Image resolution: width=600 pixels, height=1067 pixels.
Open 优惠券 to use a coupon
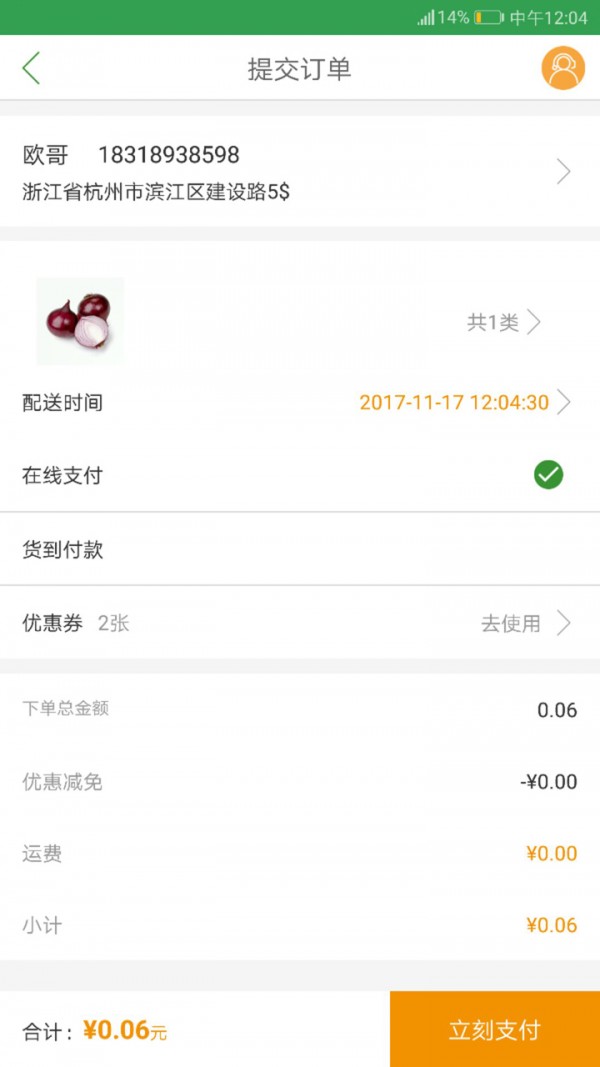click(300, 623)
